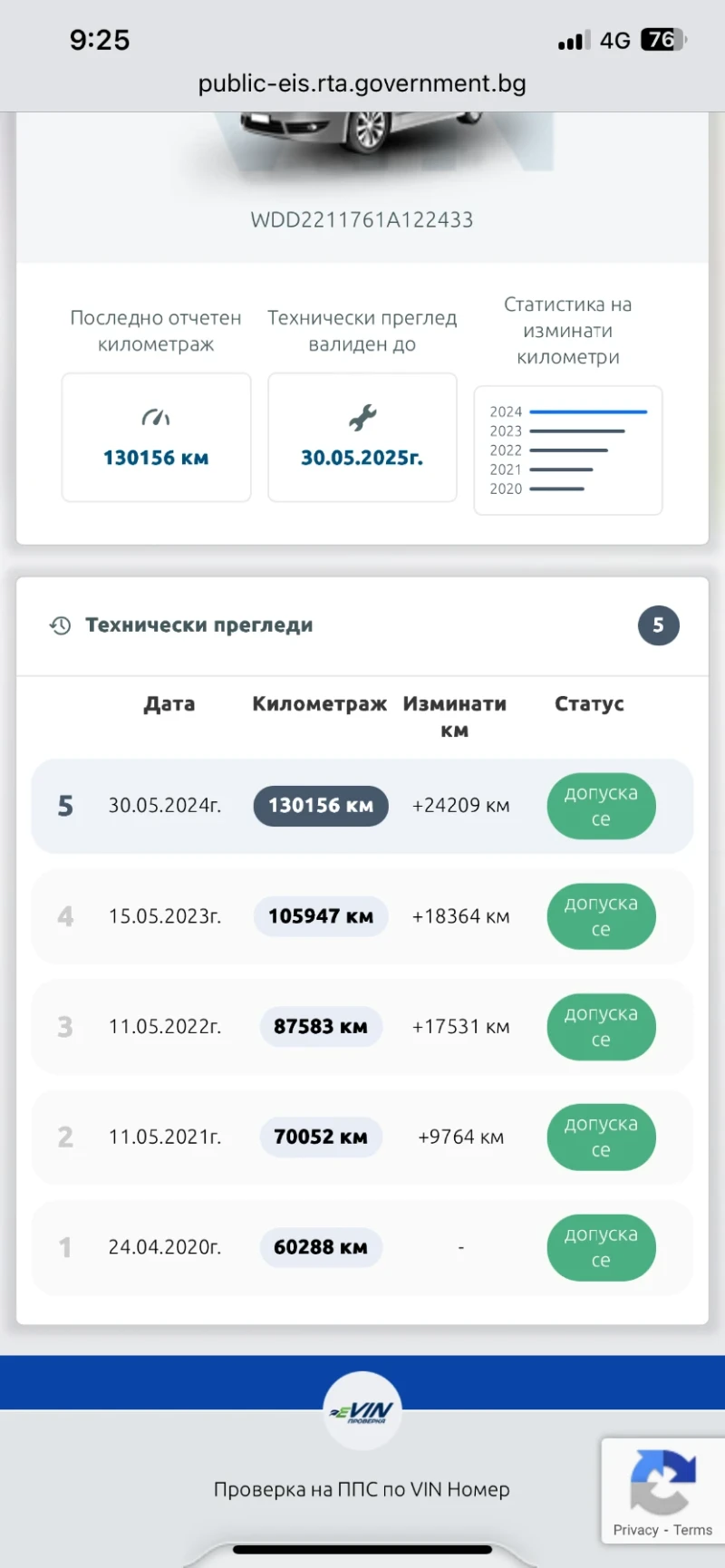725x1568 pixels.
Task: Click the speedometer icon above 130156 км
Action: coord(155,416)
